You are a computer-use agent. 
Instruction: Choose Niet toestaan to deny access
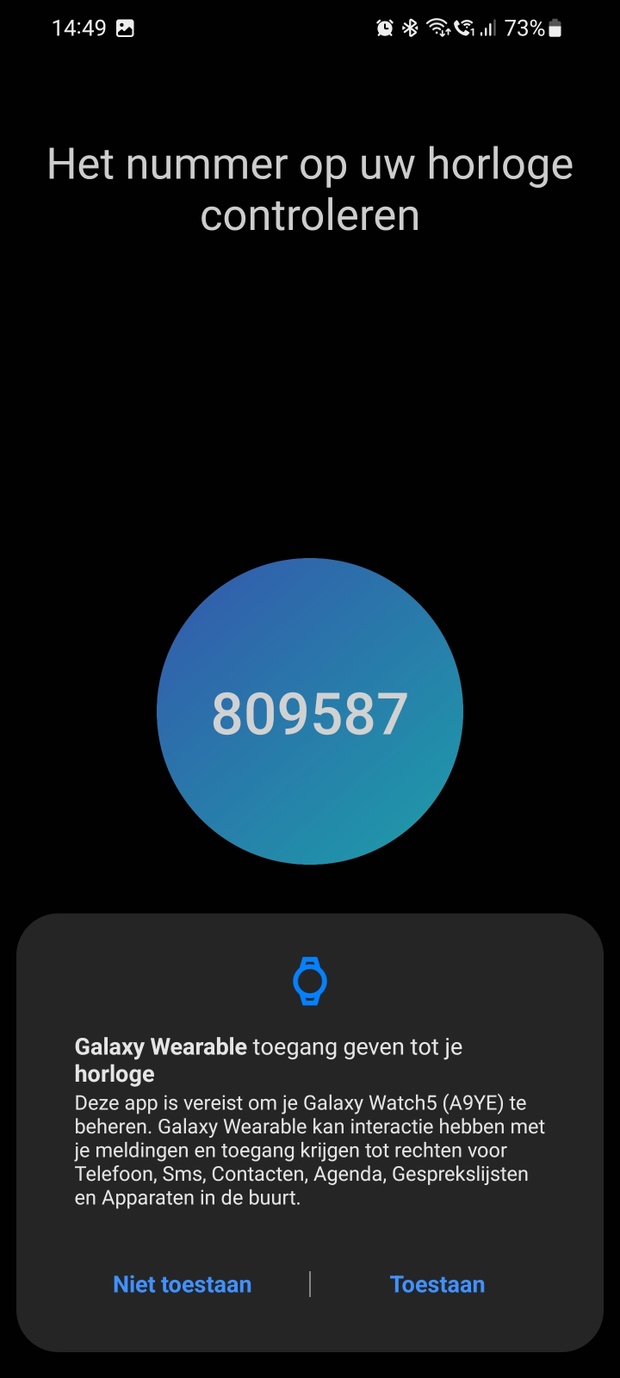[182, 1284]
